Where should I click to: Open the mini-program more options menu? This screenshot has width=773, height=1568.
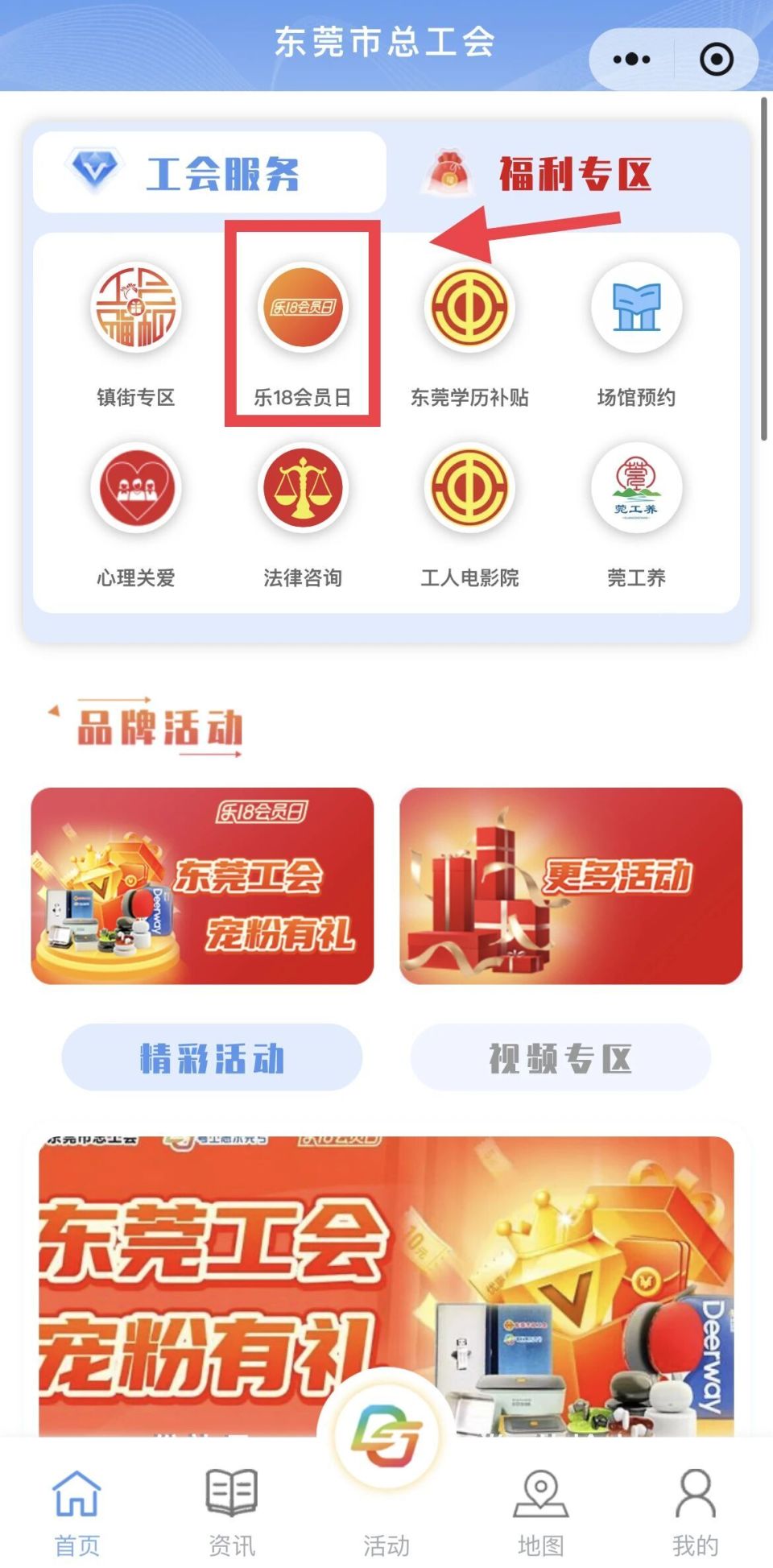tap(631, 58)
